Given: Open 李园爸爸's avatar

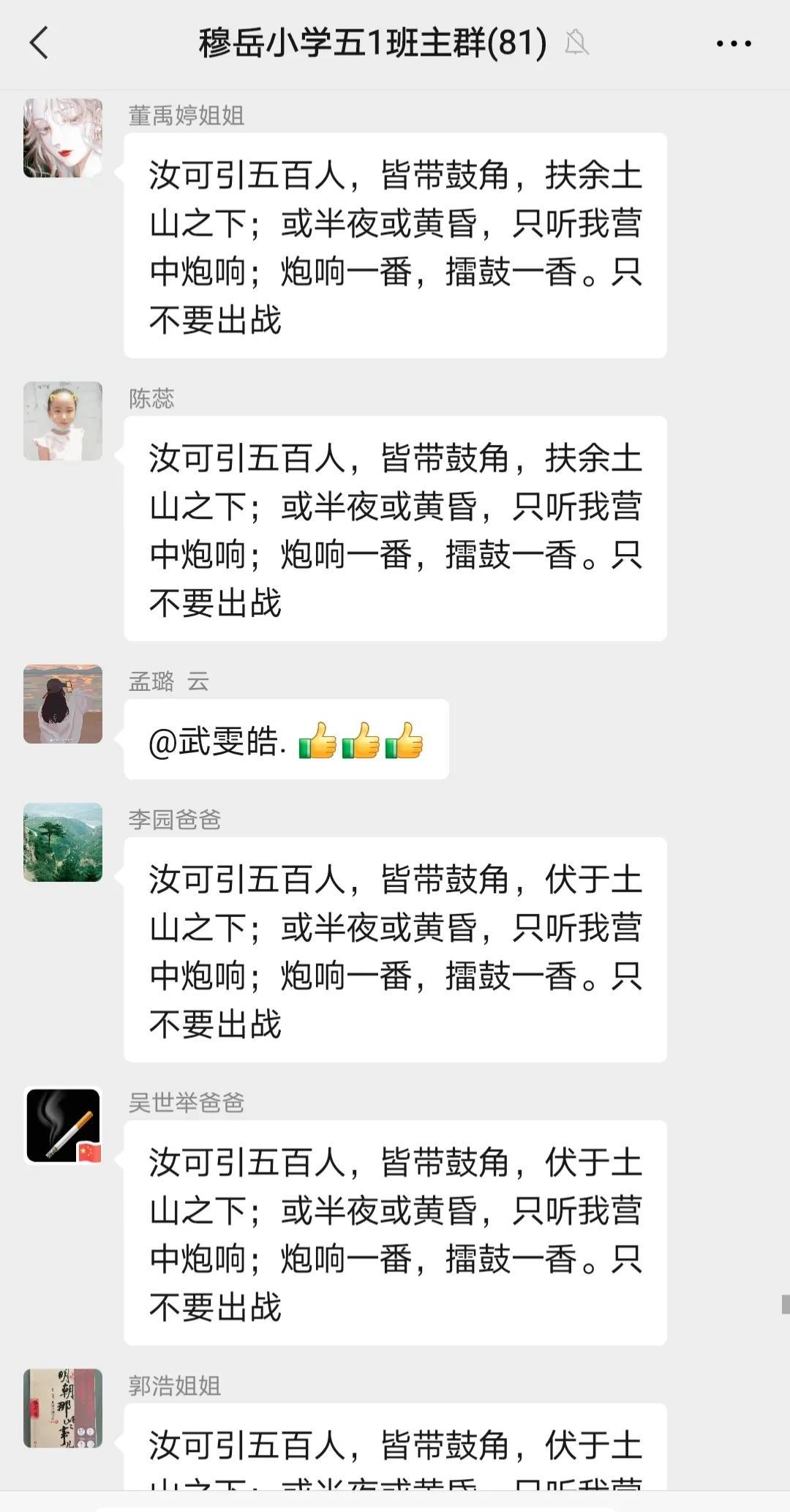Looking at the screenshot, I should point(63,842).
